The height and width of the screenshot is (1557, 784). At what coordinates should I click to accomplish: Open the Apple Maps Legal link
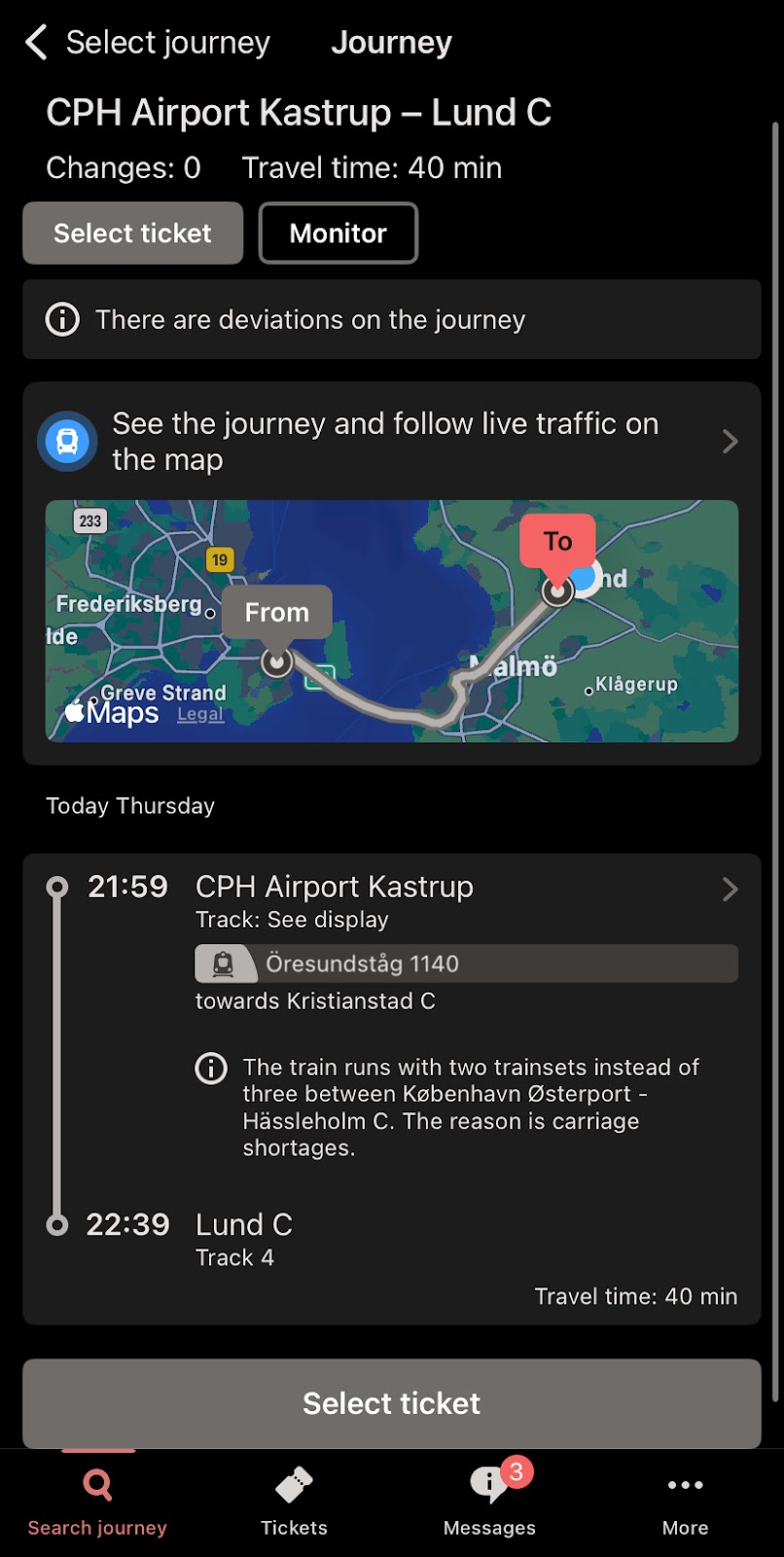(199, 714)
